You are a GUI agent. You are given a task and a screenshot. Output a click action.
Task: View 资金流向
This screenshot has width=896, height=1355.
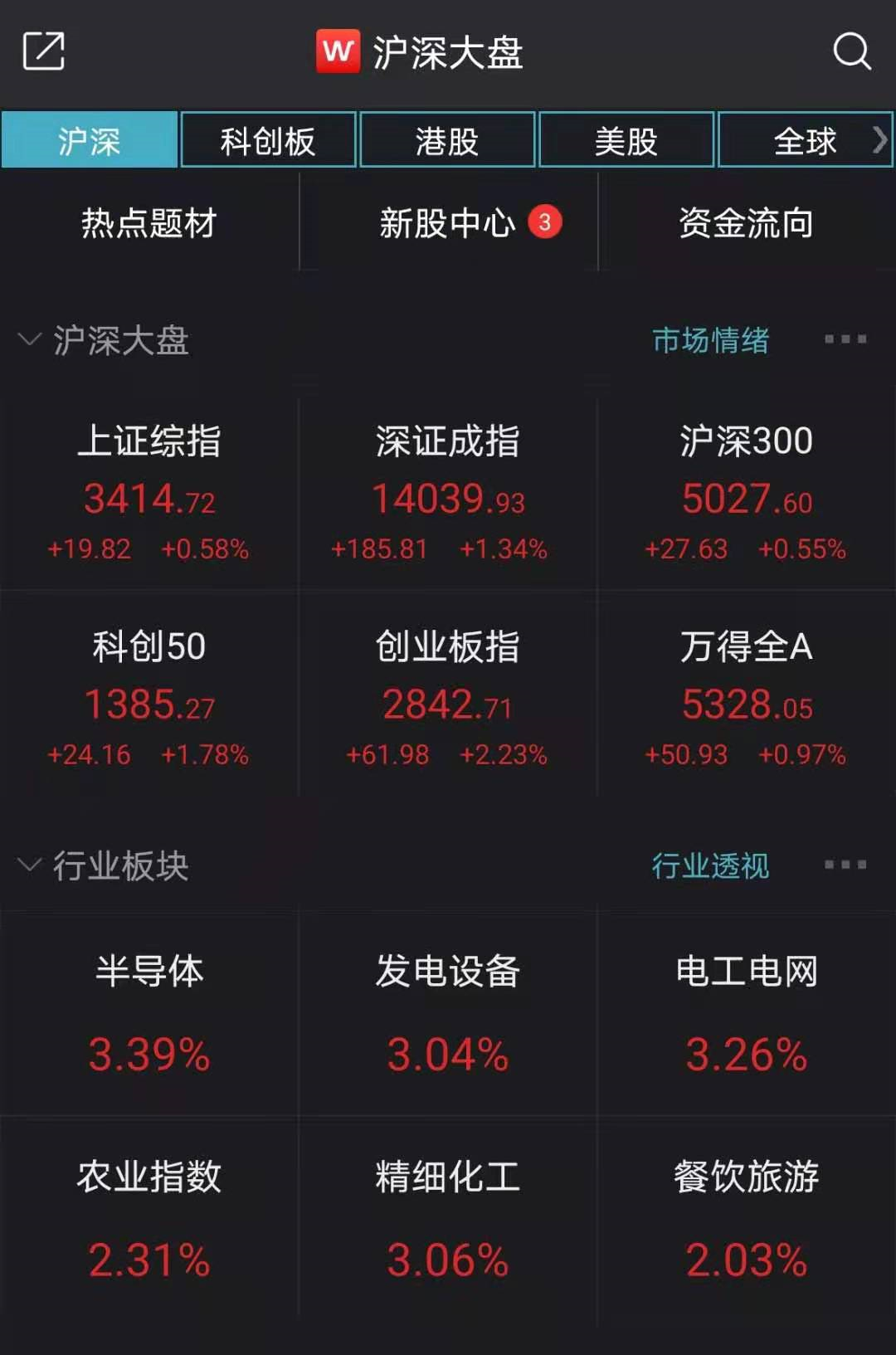[x=746, y=223]
